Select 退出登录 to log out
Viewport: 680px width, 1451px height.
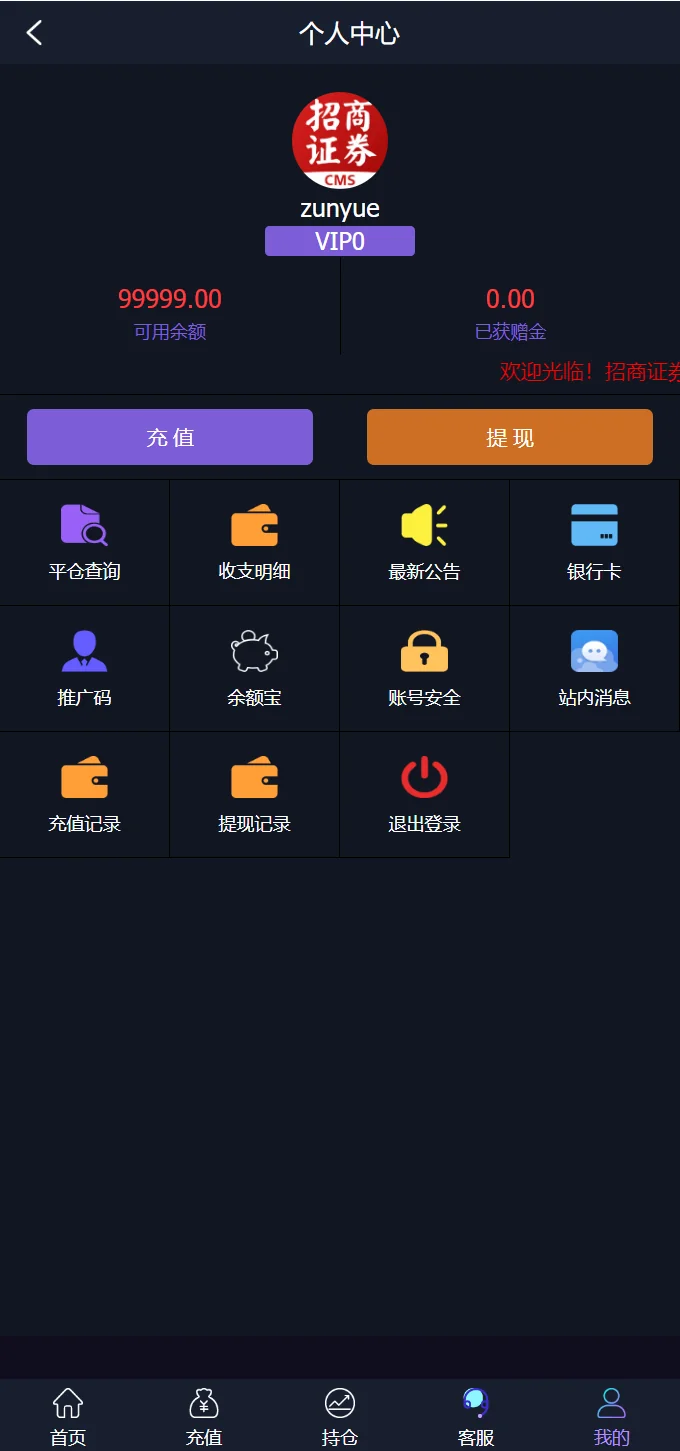tap(425, 795)
